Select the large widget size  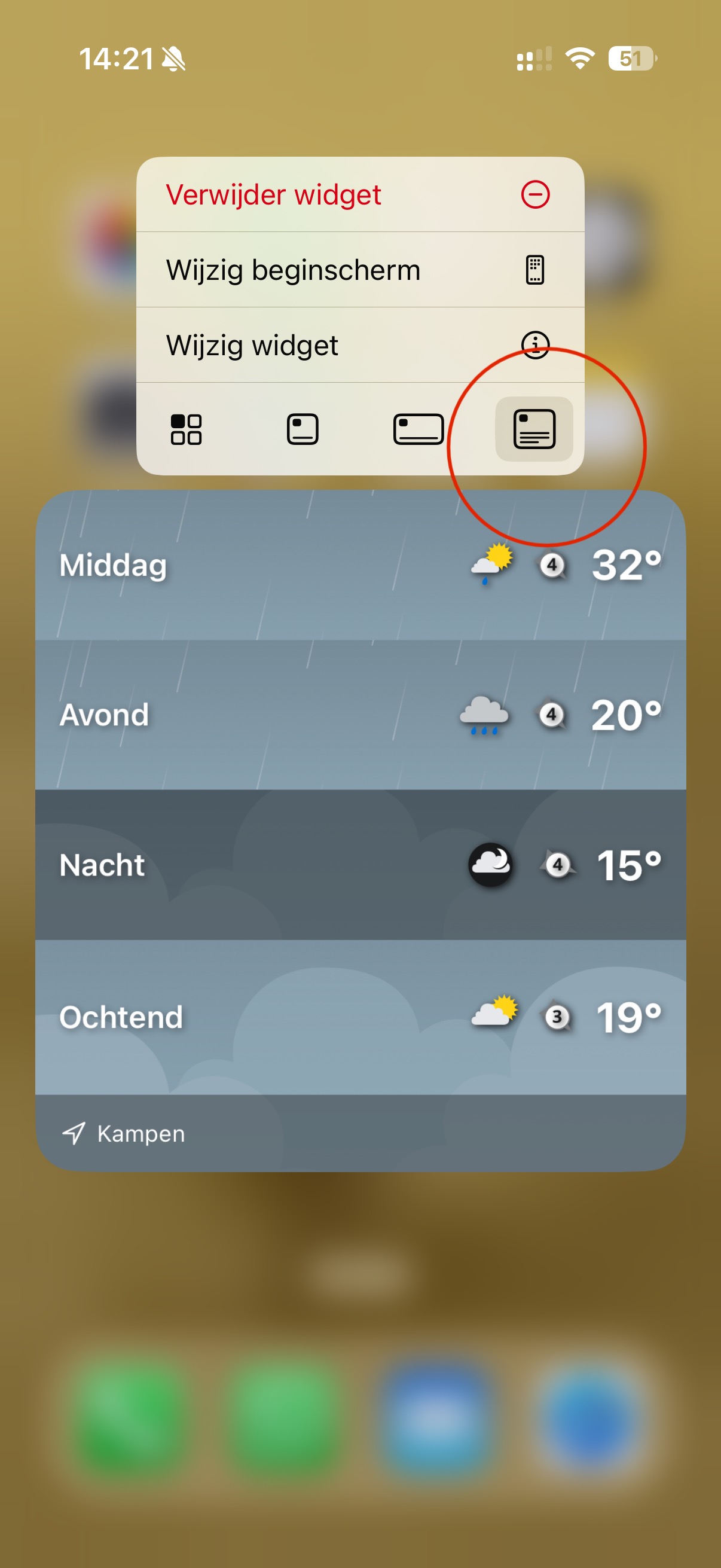point(534,429)
